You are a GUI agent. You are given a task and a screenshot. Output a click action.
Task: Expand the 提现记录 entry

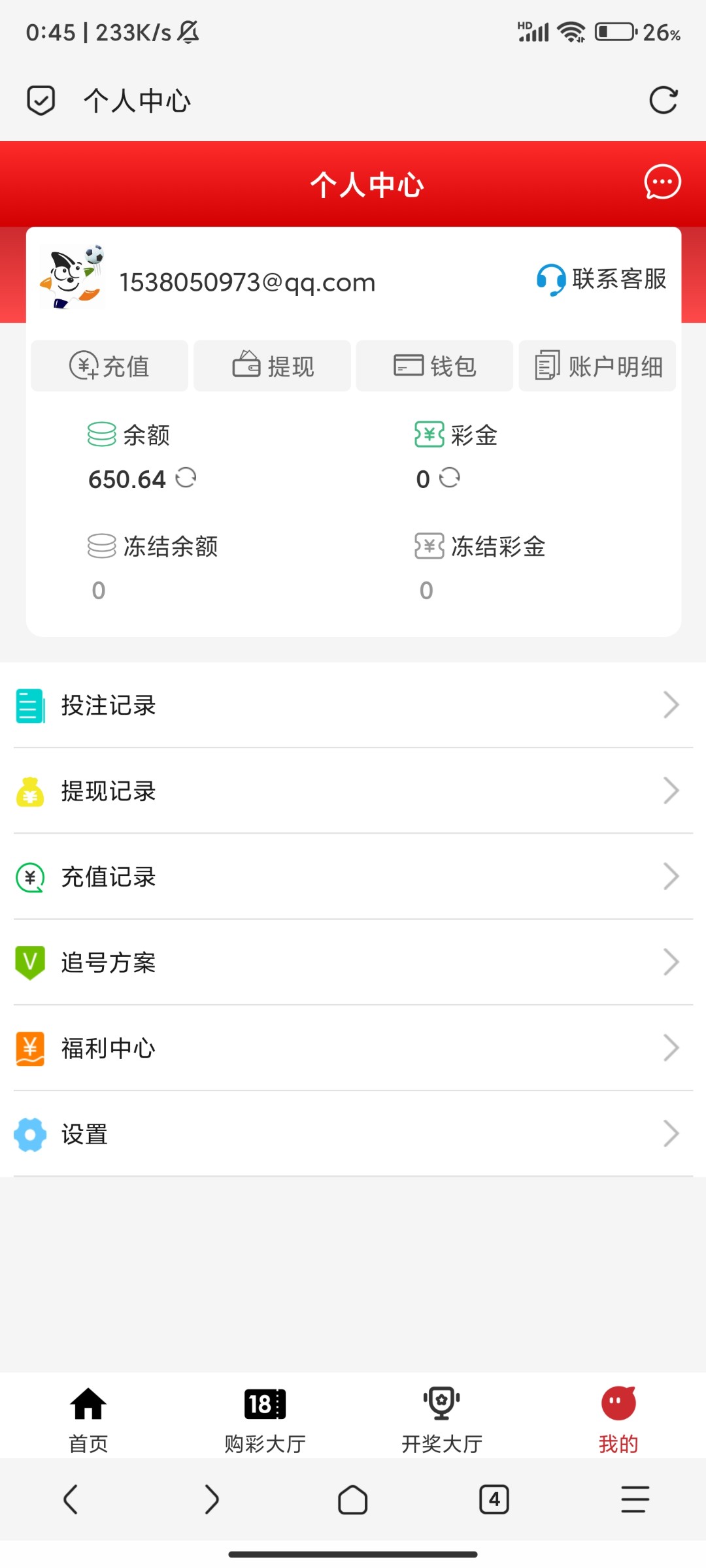[x=353, y=791]
